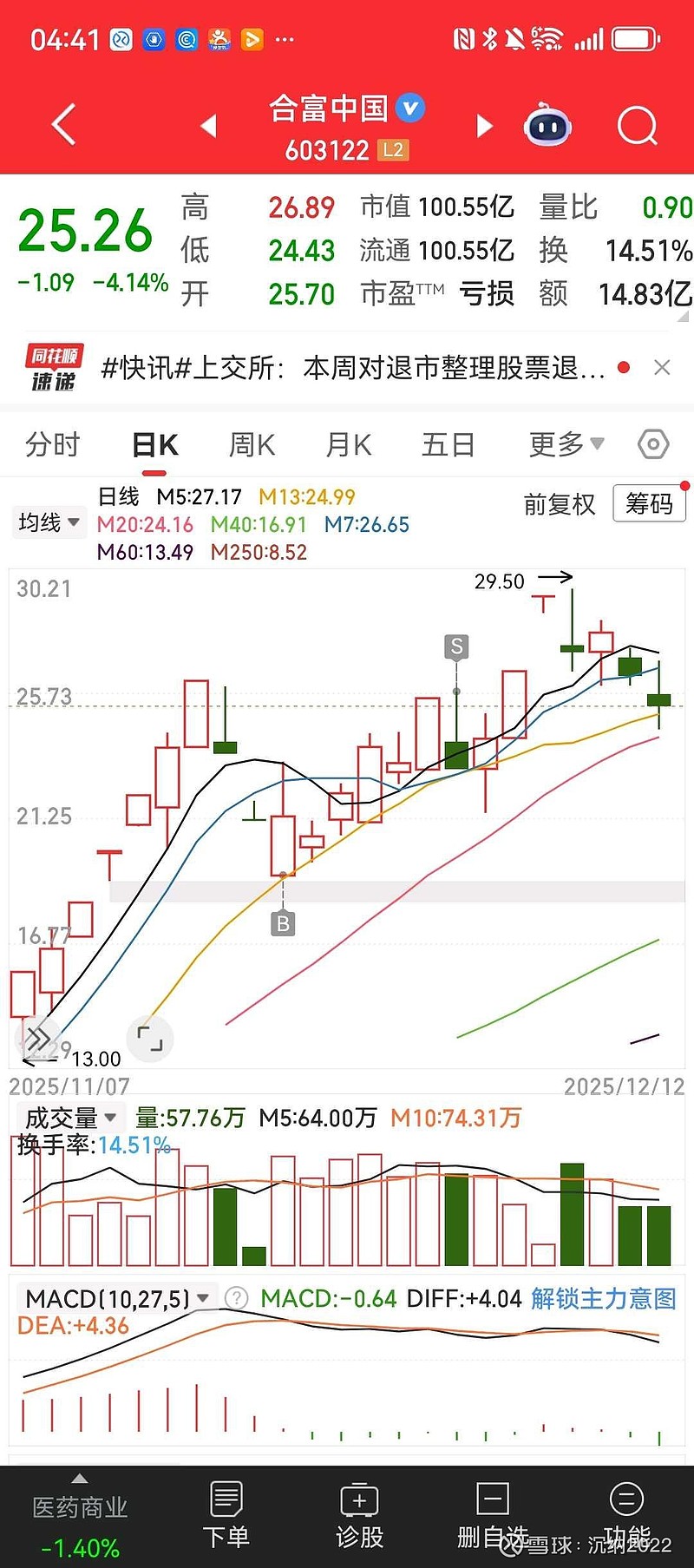This screenshot has width=694, height=1568.
Task: Open search from the top bar
Action: 638,126
